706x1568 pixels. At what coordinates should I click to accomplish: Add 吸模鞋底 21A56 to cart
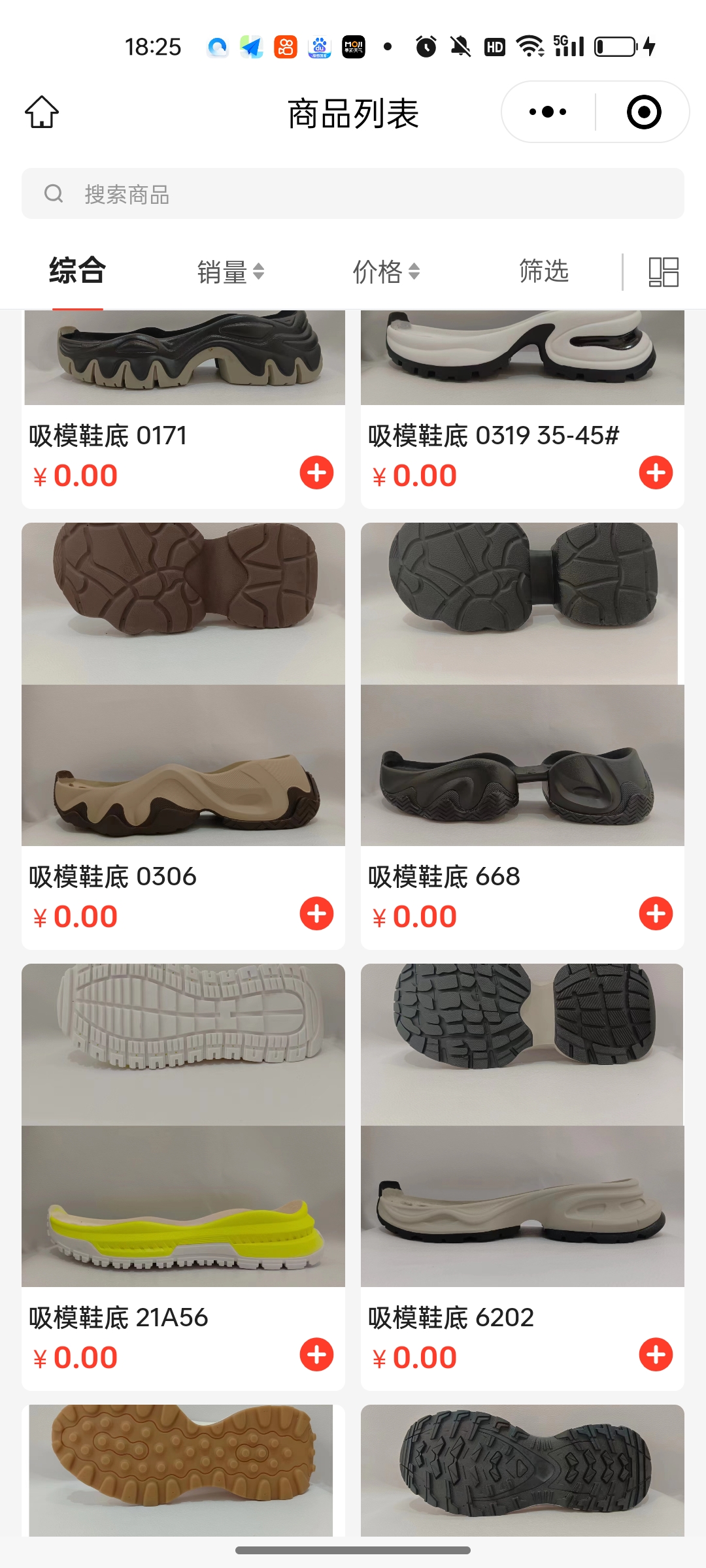pos(316,1354)
